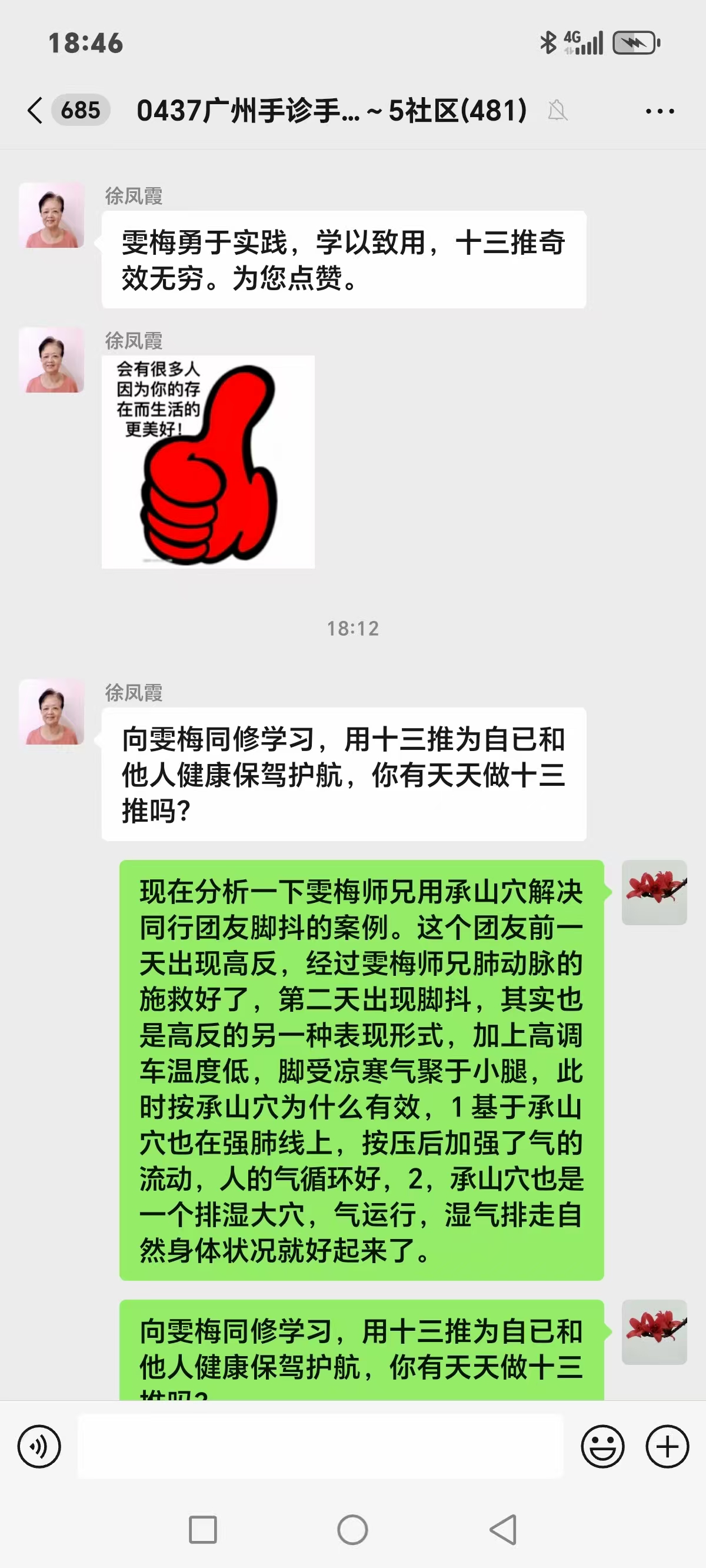This screenshot has width=706, height=1568.
Task: Open the recent apps overview
Action: 202,1529
